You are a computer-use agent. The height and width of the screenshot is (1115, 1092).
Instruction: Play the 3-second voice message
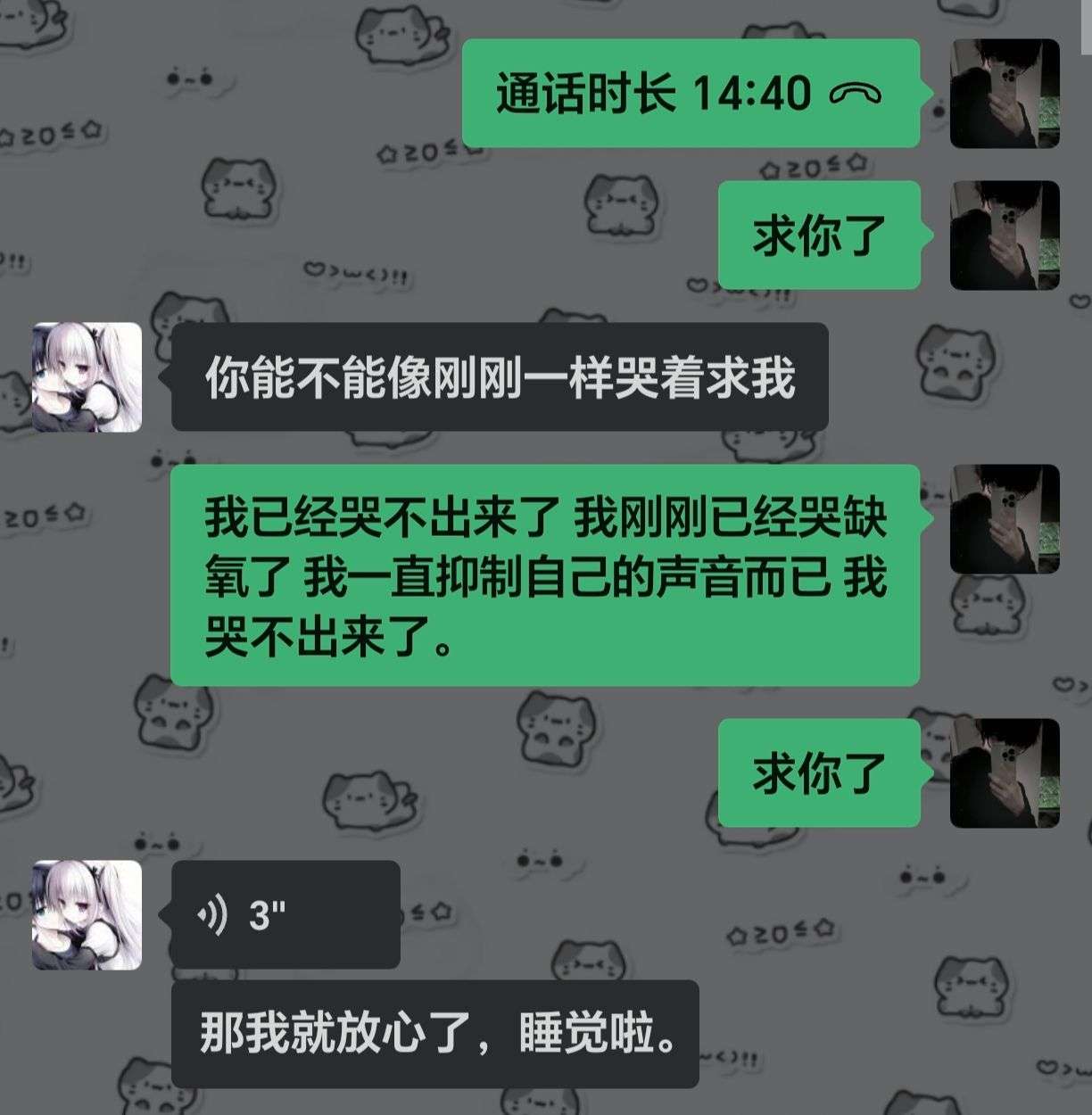point(285,914)
